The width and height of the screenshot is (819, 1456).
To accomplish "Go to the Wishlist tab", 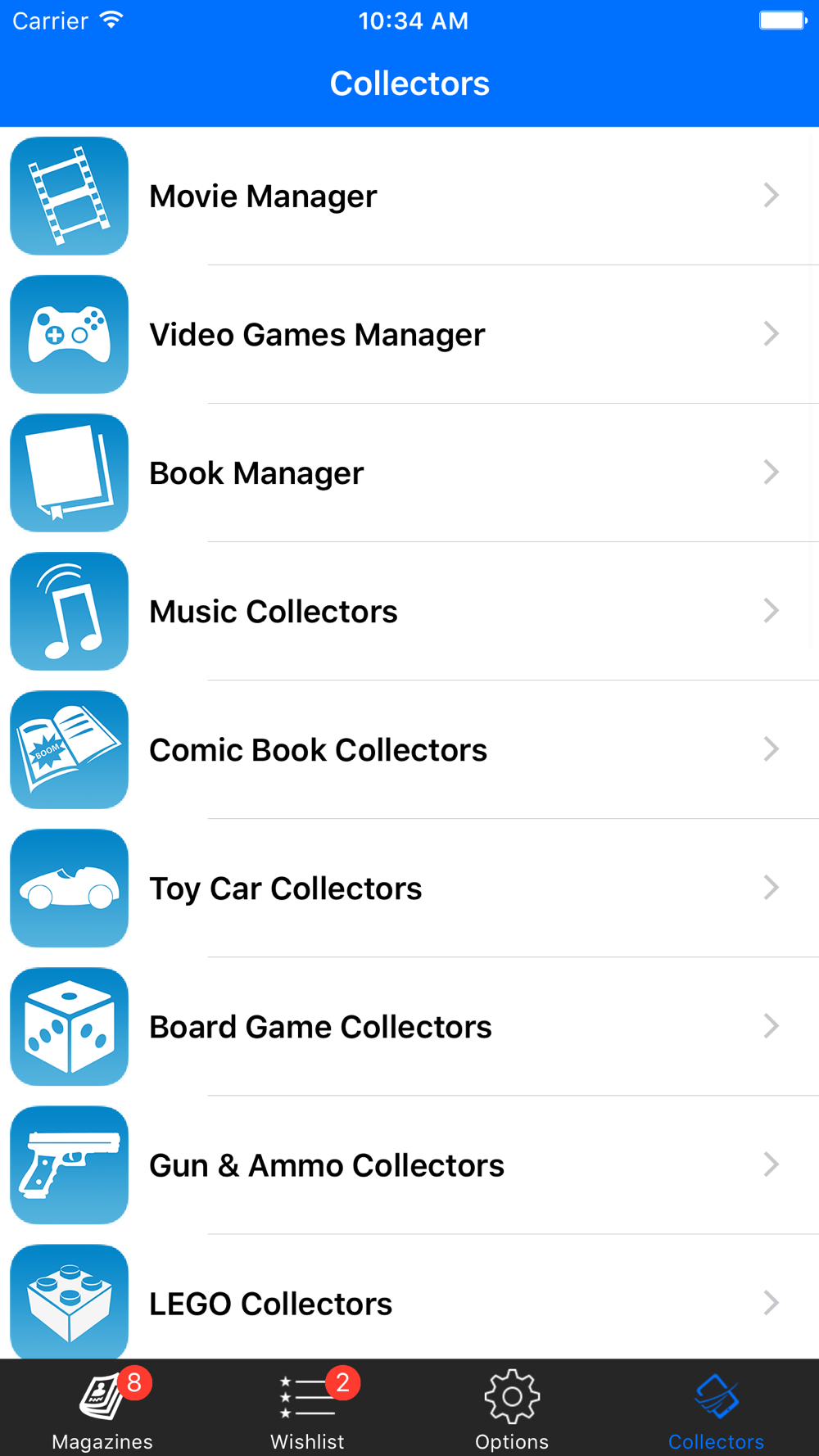I will click(307, 1409).
